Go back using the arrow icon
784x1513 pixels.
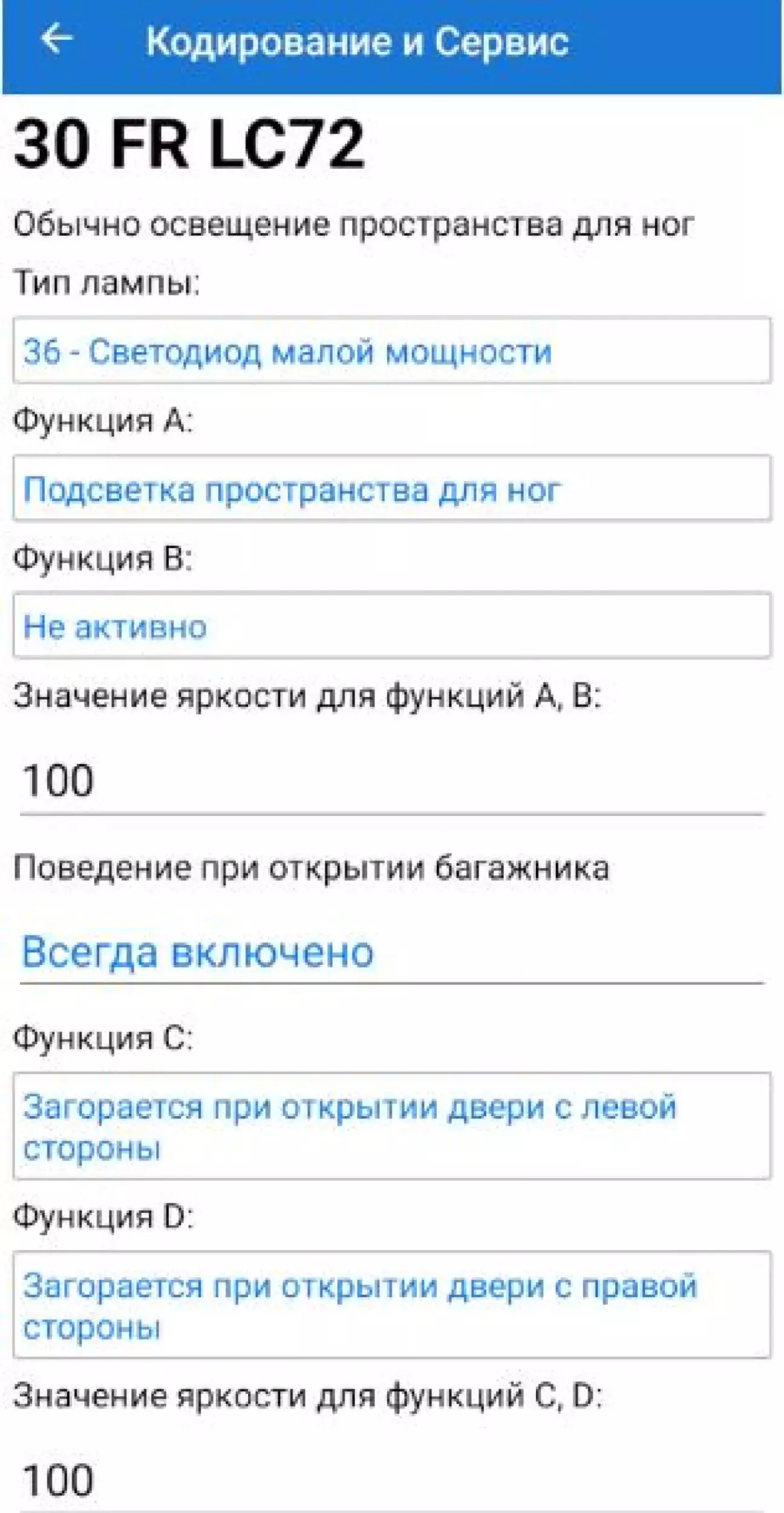56,39
